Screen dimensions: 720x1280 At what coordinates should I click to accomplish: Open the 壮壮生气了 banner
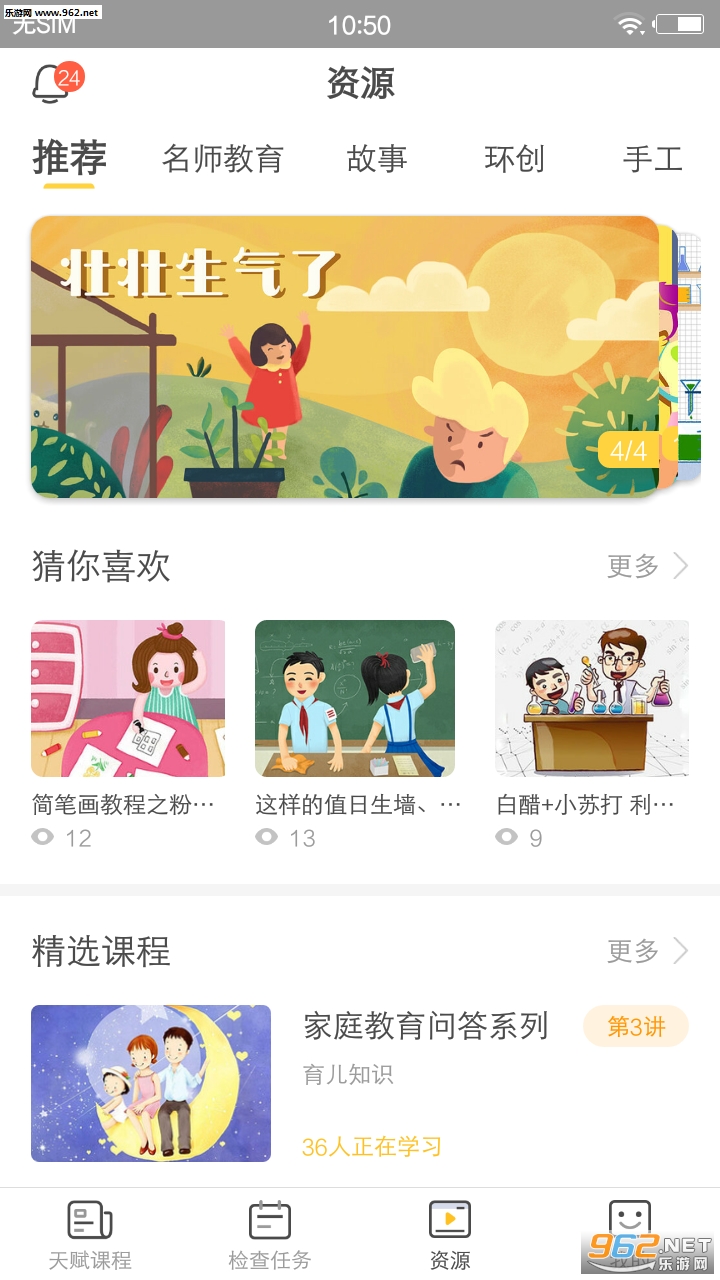345,357
